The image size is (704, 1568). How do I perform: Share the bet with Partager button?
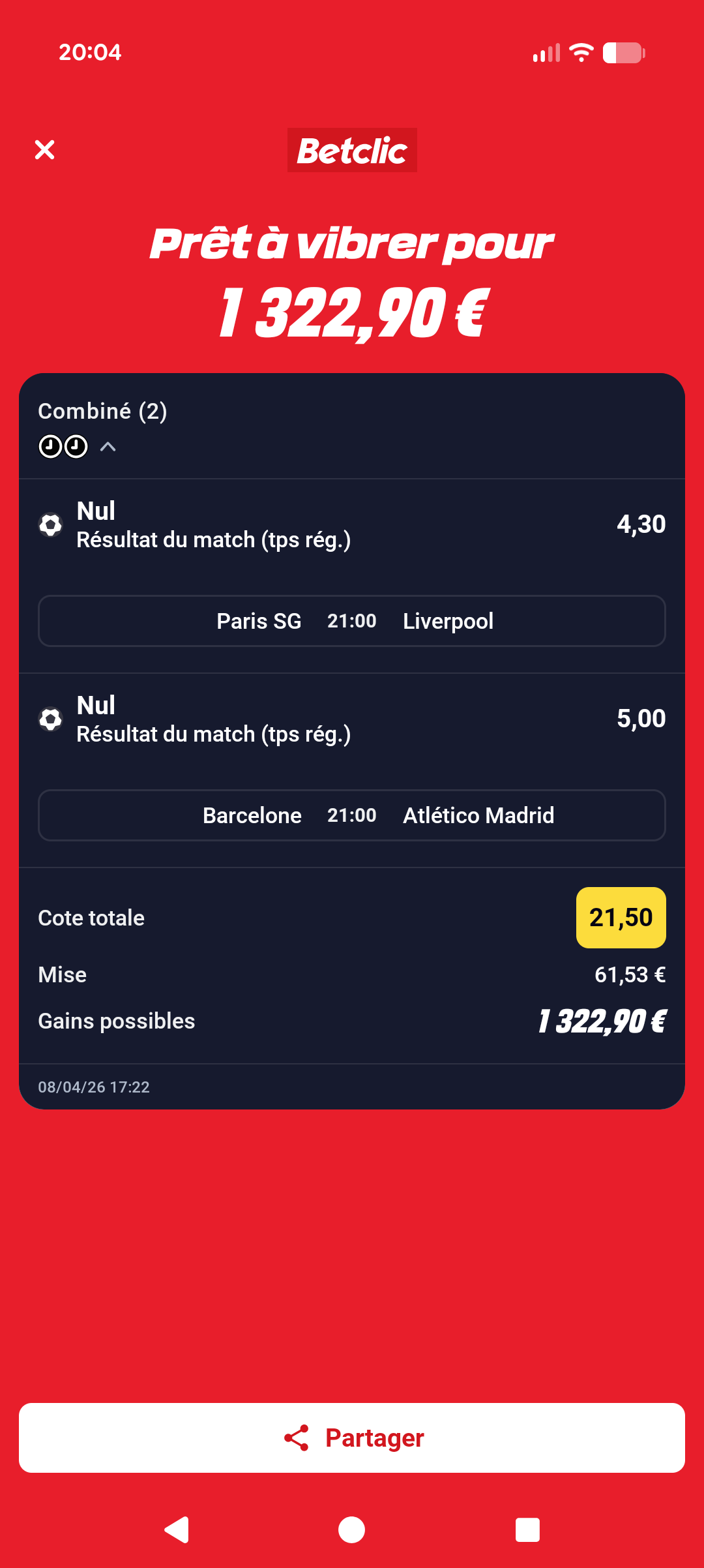[x=352, y=1438]
